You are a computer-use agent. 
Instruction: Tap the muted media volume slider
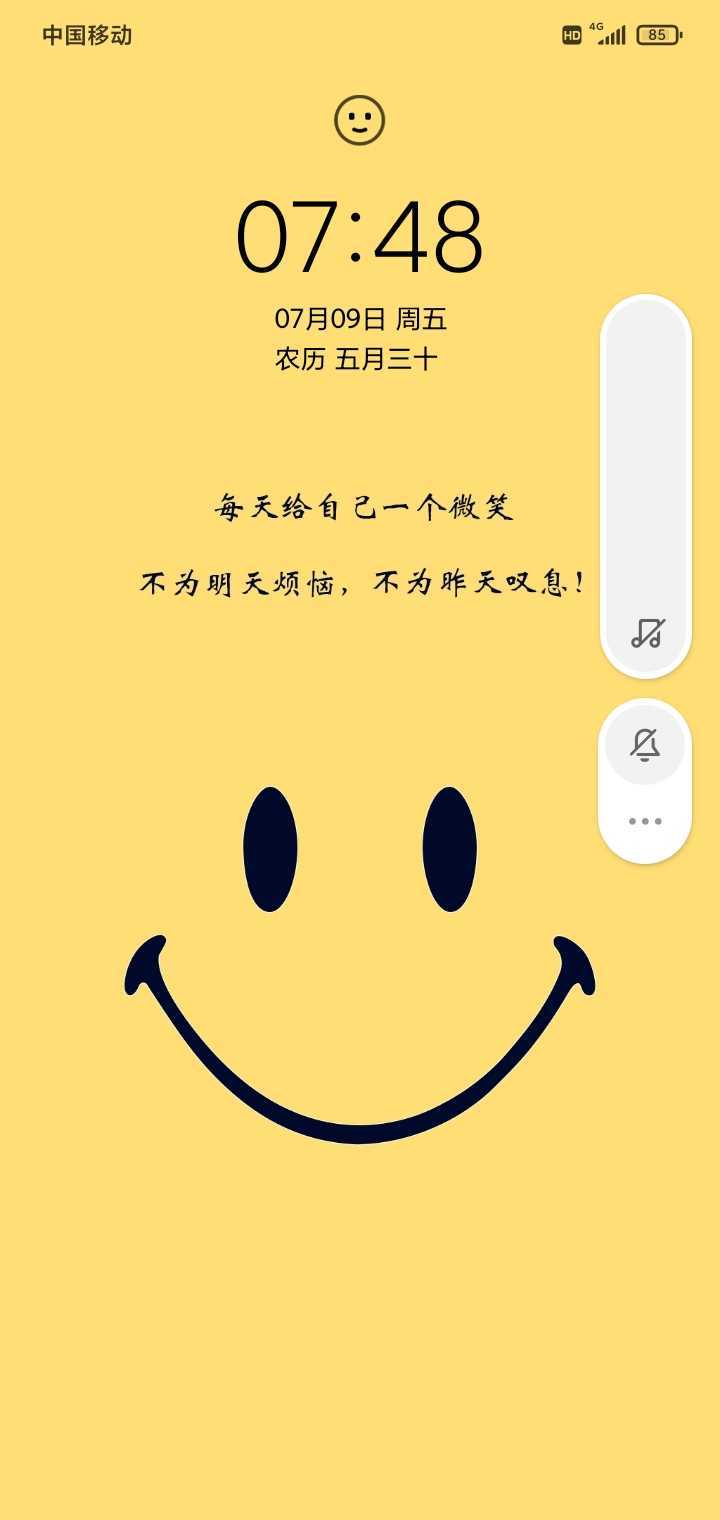646,486
